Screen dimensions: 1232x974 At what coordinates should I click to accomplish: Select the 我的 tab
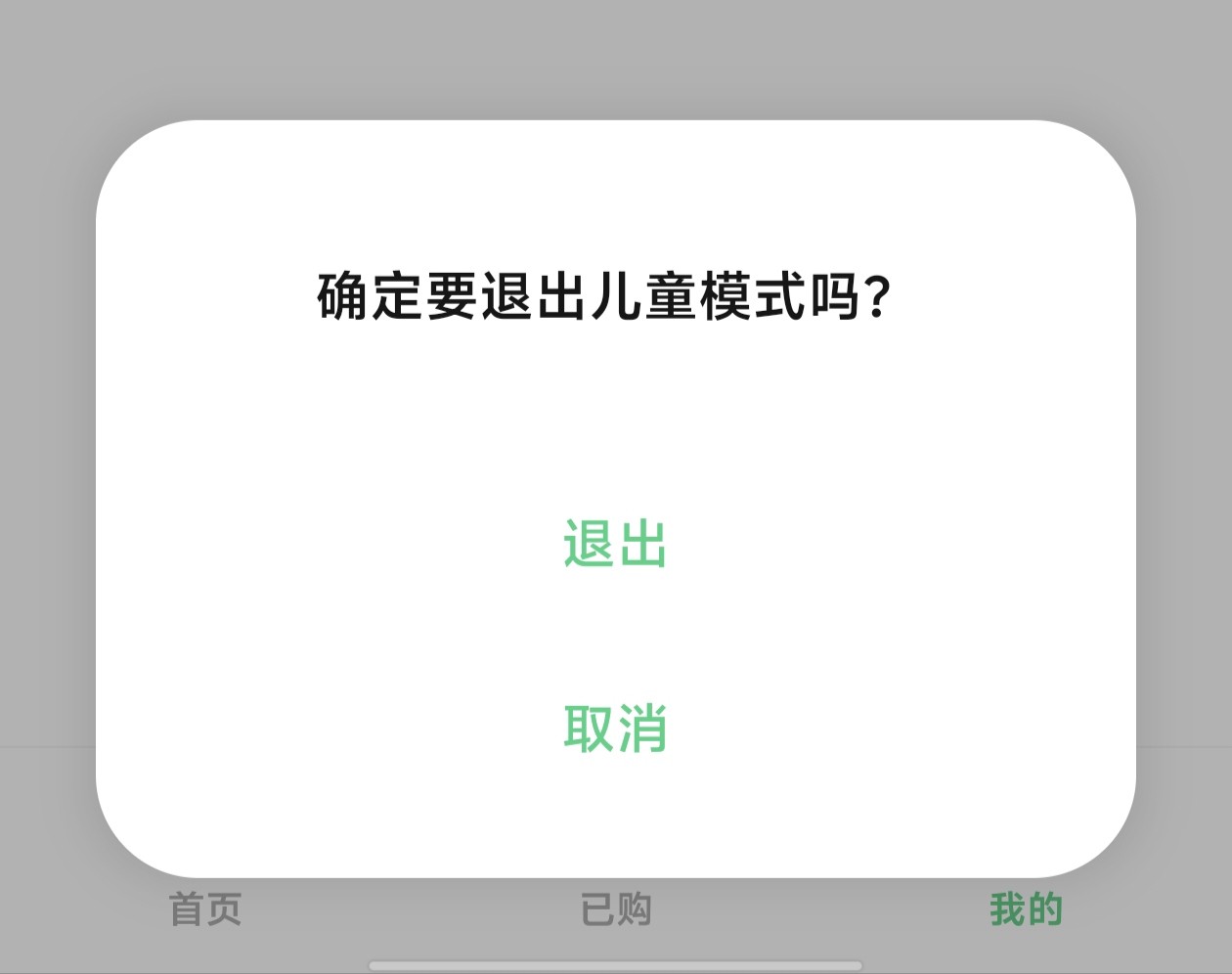click(x=1026, y=909)
